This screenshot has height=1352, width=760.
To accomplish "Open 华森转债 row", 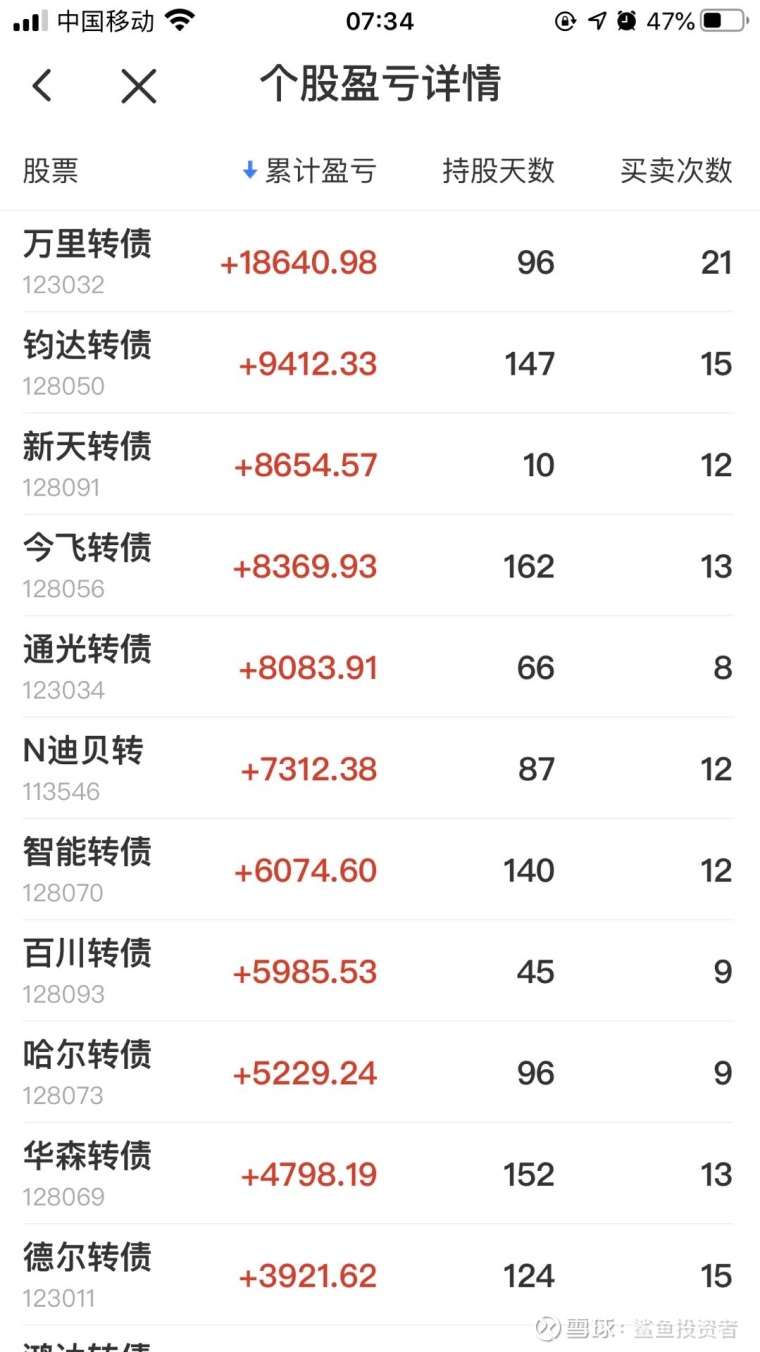I will tap(380, 1174).
